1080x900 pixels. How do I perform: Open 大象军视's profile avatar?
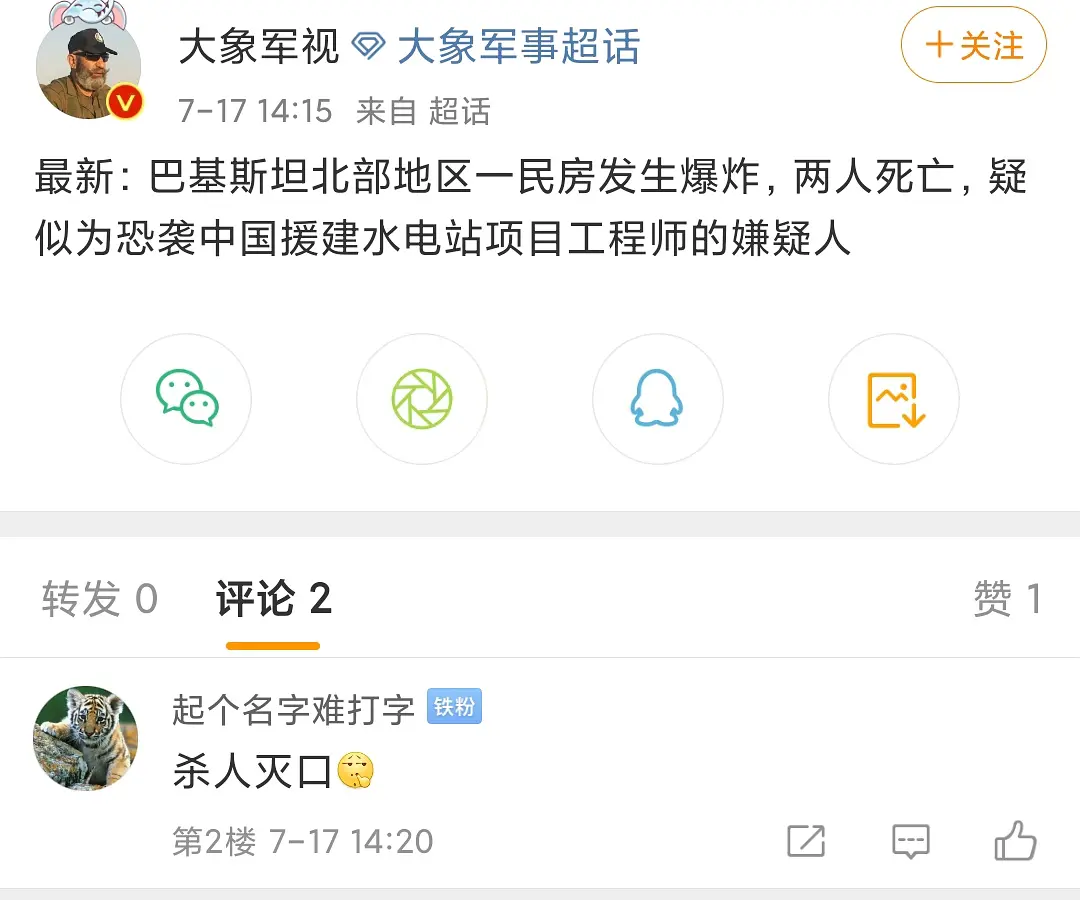[x=88, y=68]
